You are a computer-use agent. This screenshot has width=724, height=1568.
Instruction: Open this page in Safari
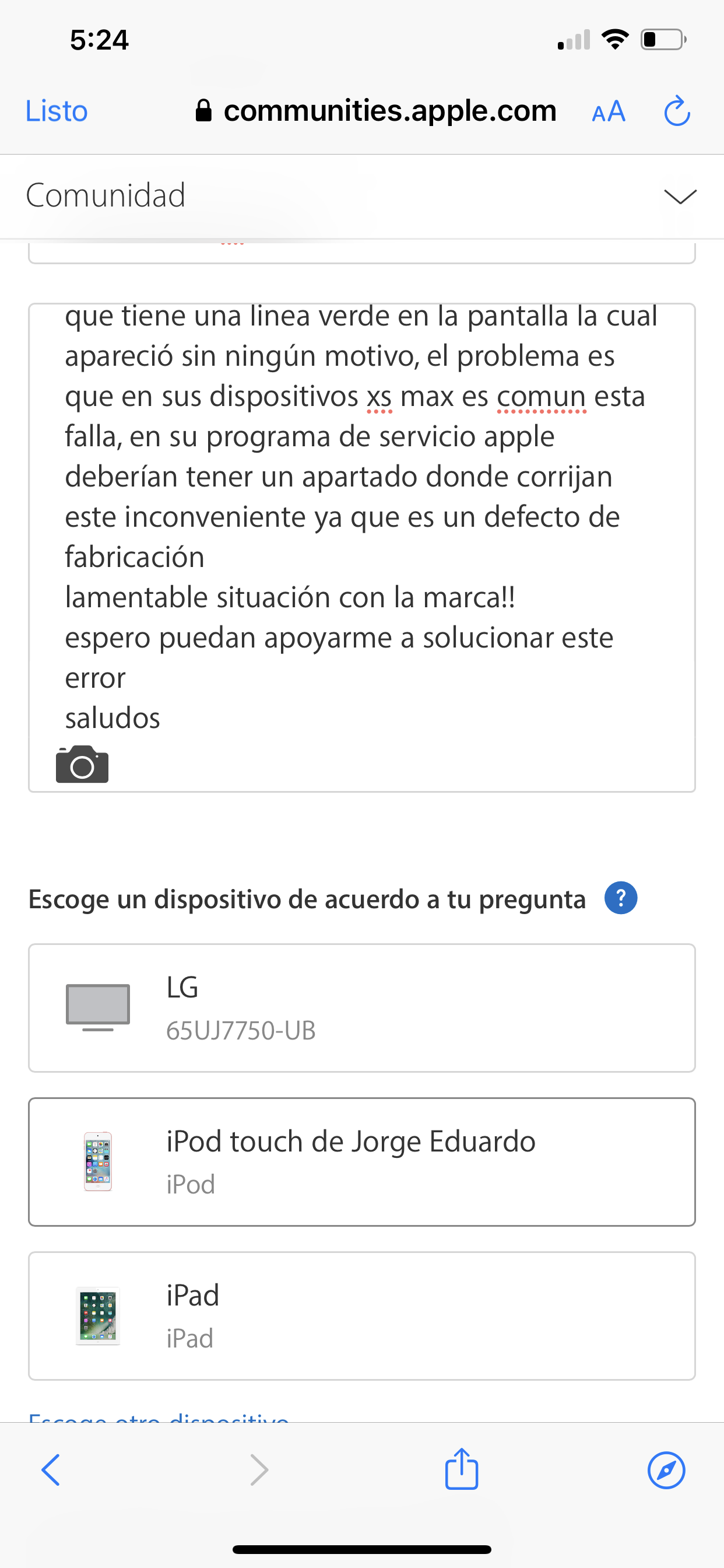666,1470
